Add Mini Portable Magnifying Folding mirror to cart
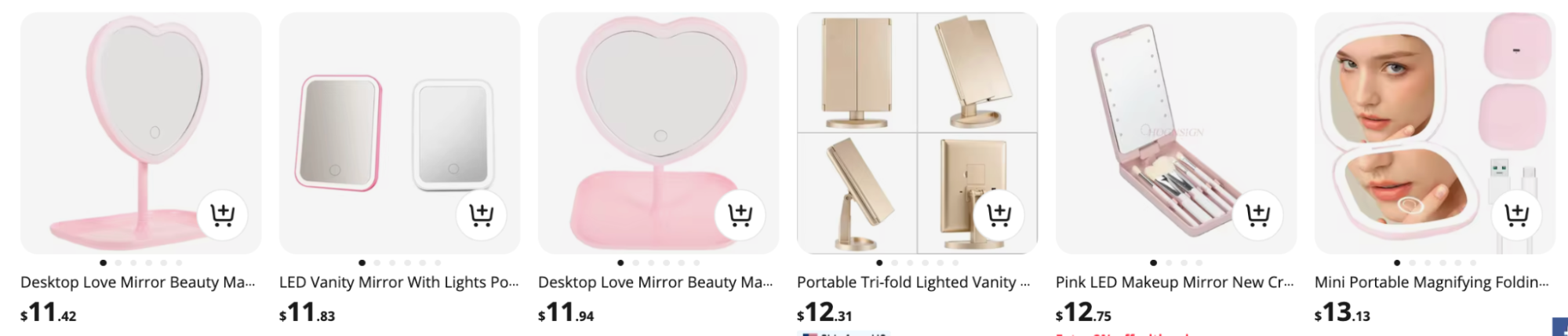 point(1516,214)
